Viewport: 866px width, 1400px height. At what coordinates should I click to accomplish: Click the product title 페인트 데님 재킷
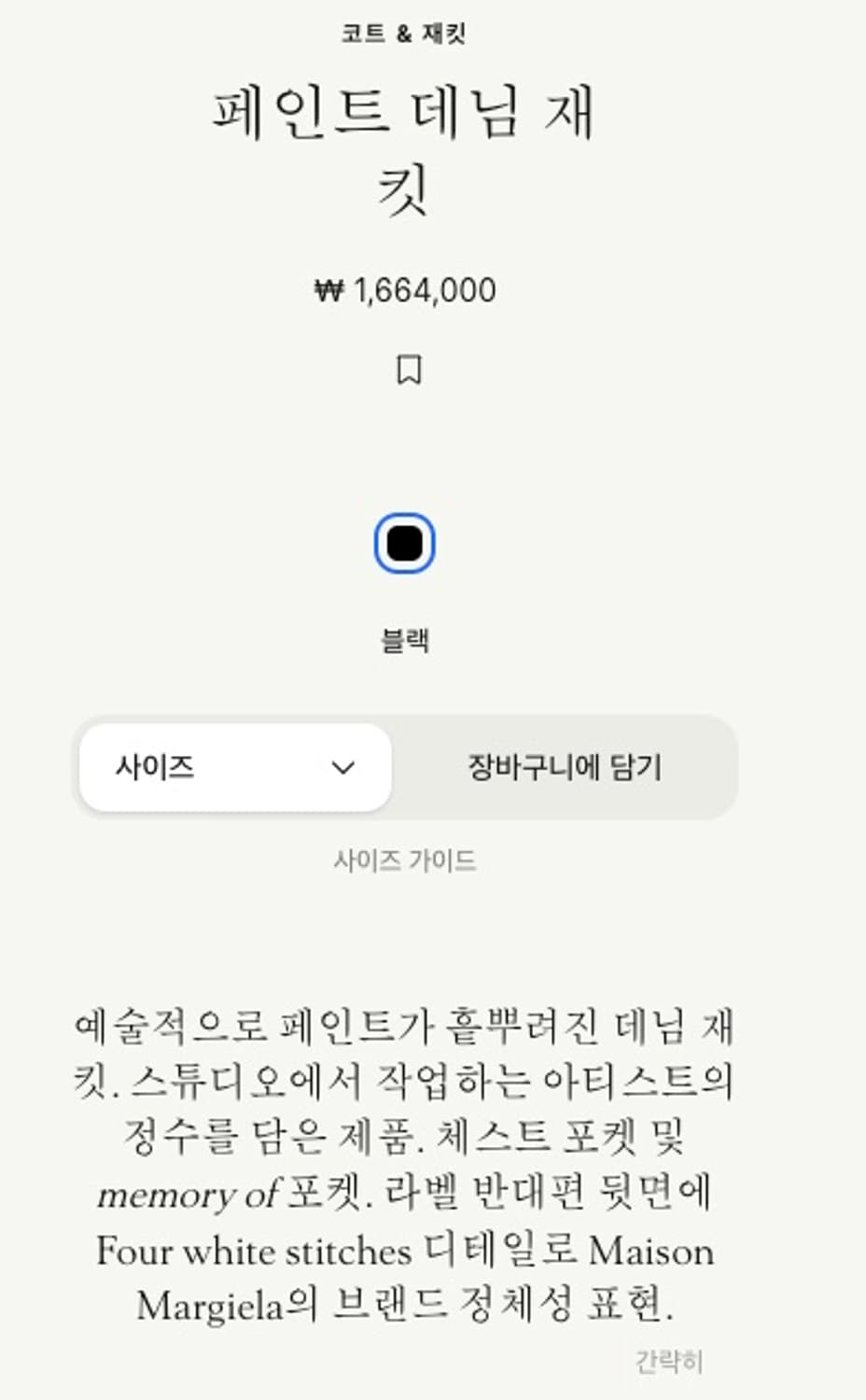point(405,149)
